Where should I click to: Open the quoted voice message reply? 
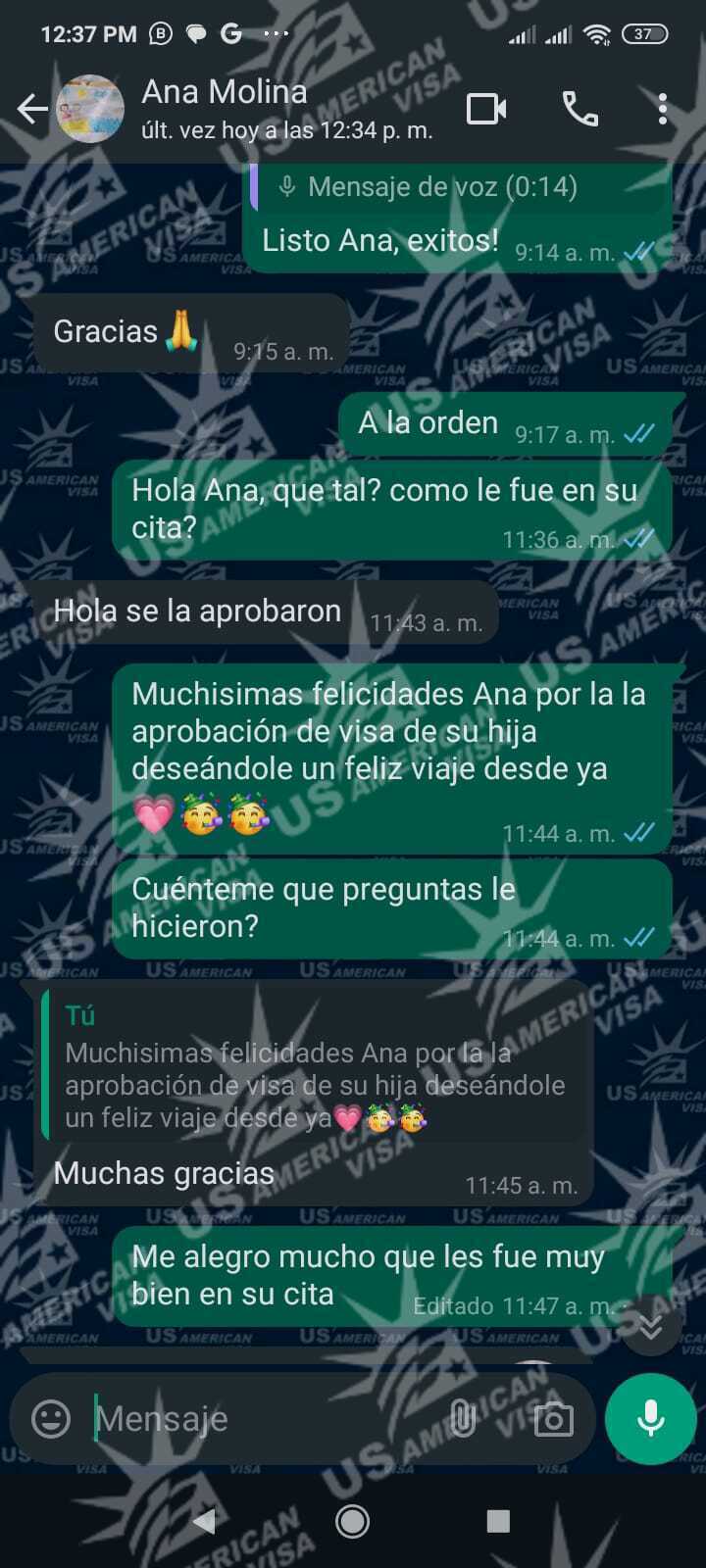tap(441, 187)
